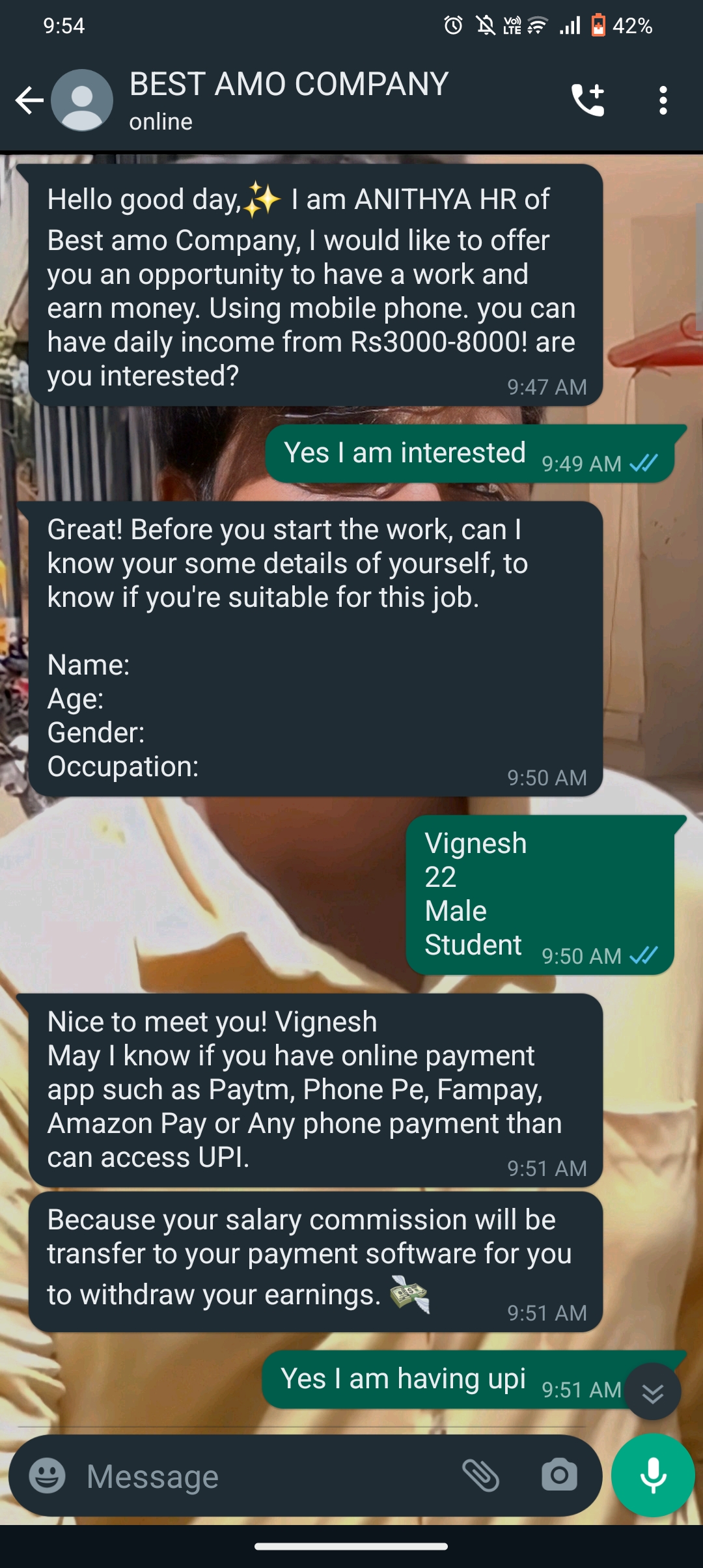Open the camera from the message bar
Viewport: 703px width, 1568px height.
559,1476
